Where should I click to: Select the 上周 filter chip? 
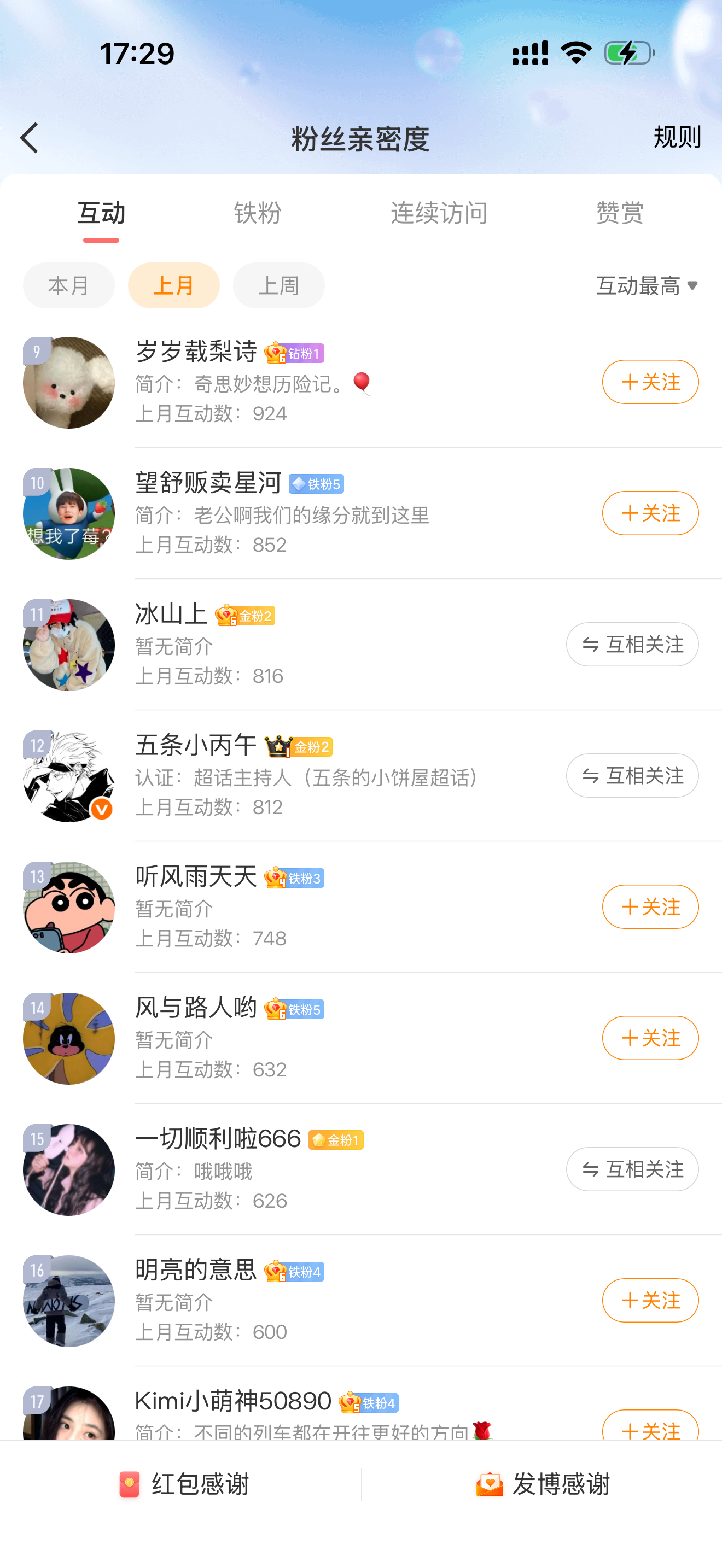coord(278,285)
